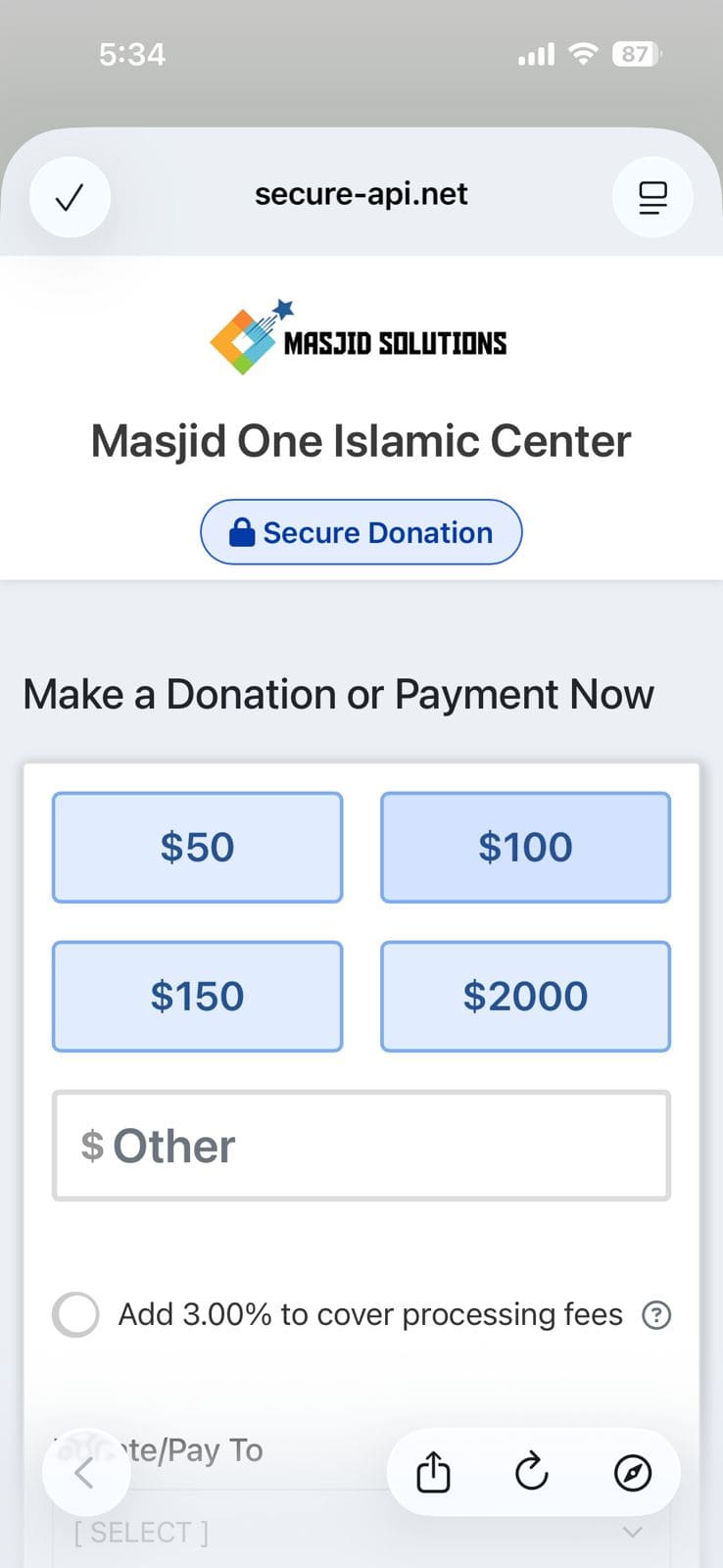Choose the $100 donation amount

point(525,848)
